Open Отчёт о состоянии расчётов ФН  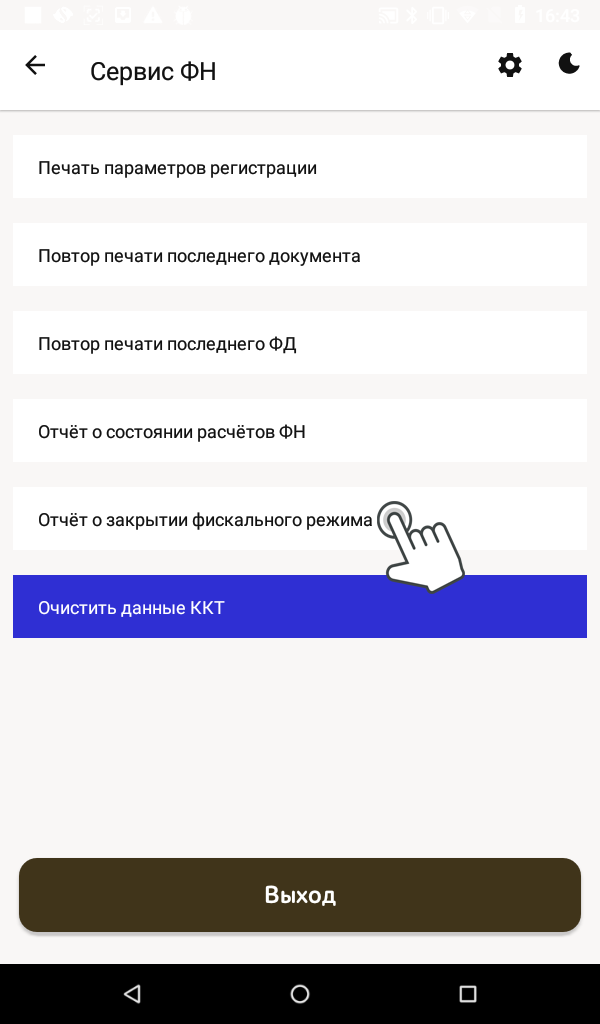pos(300,431)
